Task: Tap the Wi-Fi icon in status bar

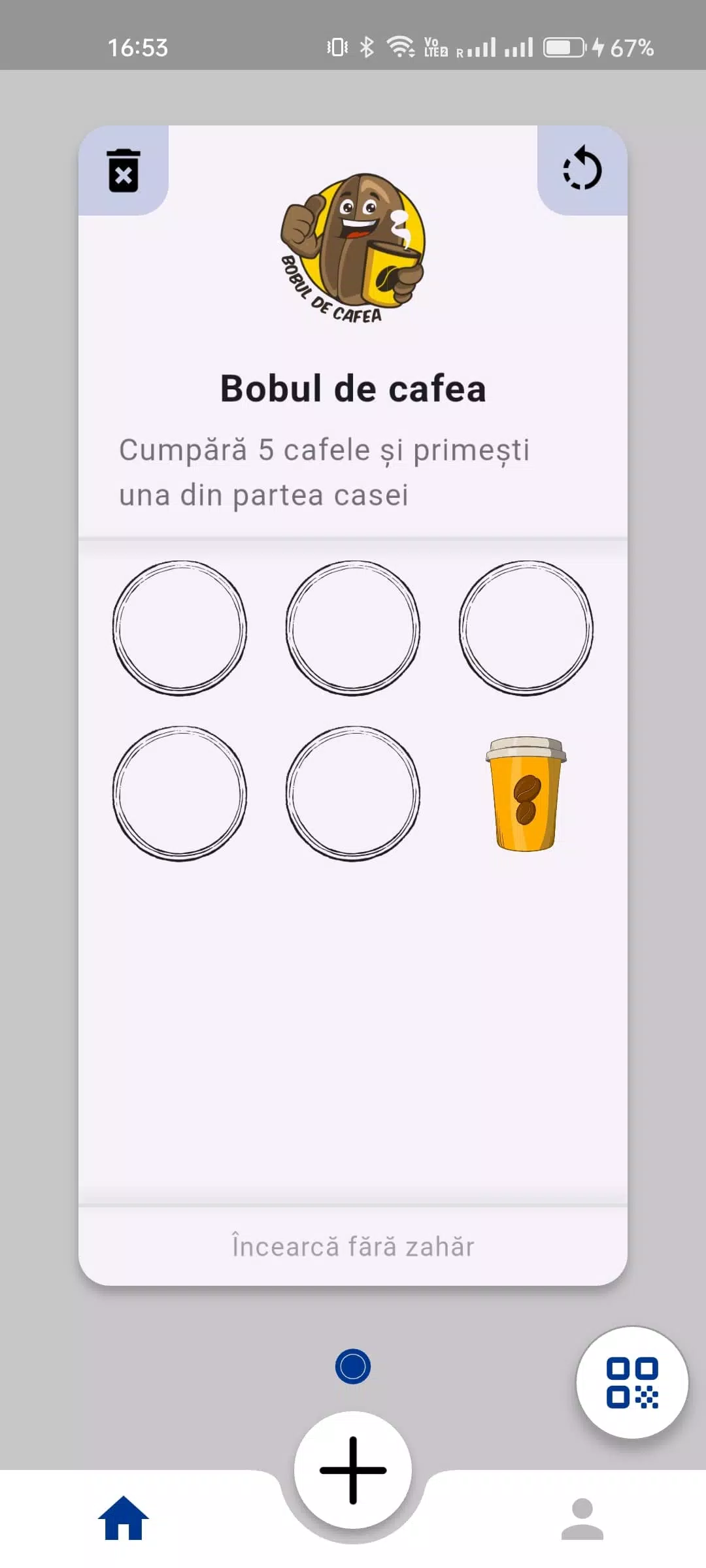Action: pyautogui.click(x=400, y=46)
